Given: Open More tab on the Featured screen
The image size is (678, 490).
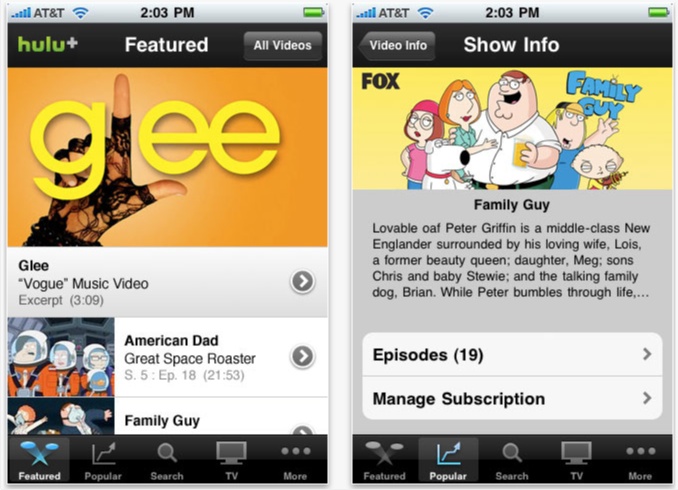Looking at the screenshot, I should point(295,461).
